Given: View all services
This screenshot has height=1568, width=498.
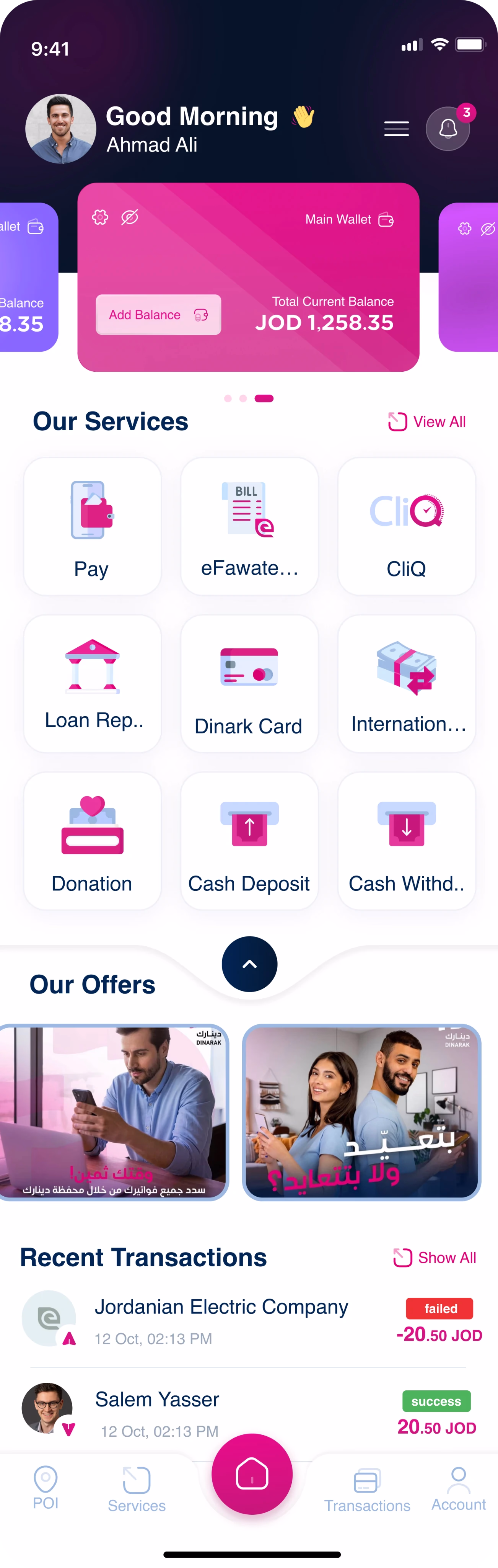Looking at the screenshot, I should 427,421.
